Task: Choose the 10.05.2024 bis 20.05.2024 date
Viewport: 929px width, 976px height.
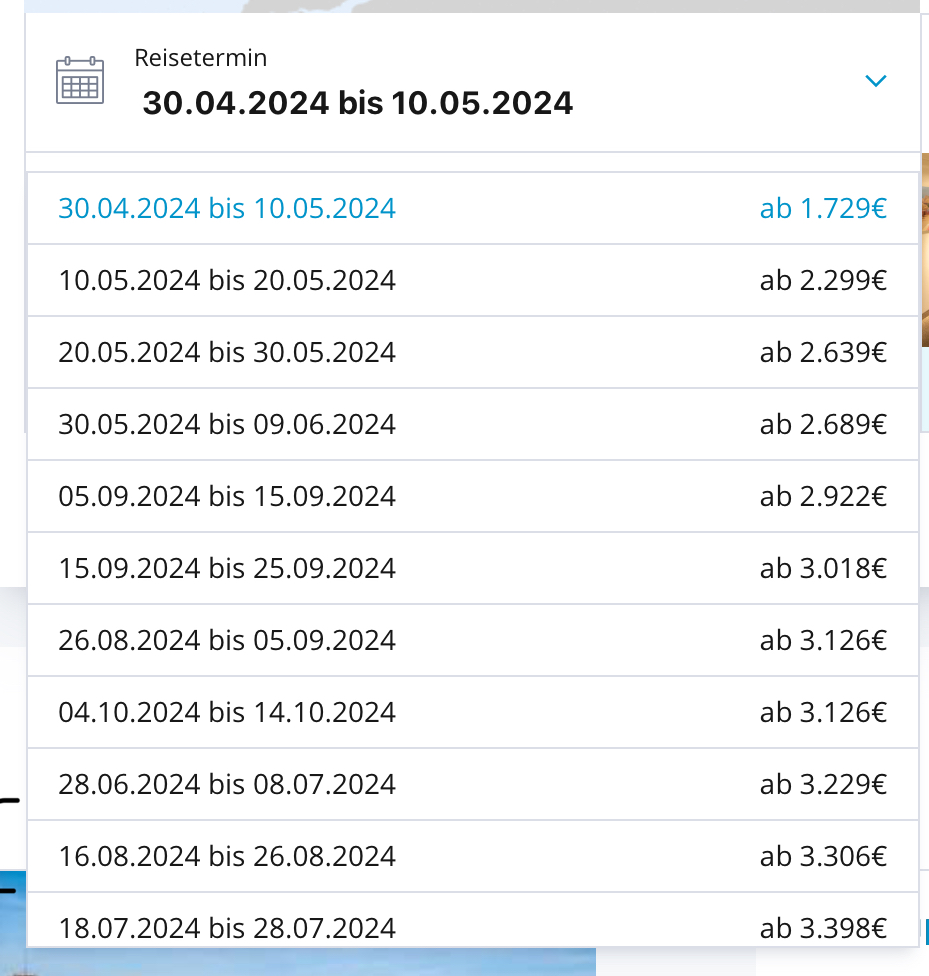Action: (x=473, y=281)
